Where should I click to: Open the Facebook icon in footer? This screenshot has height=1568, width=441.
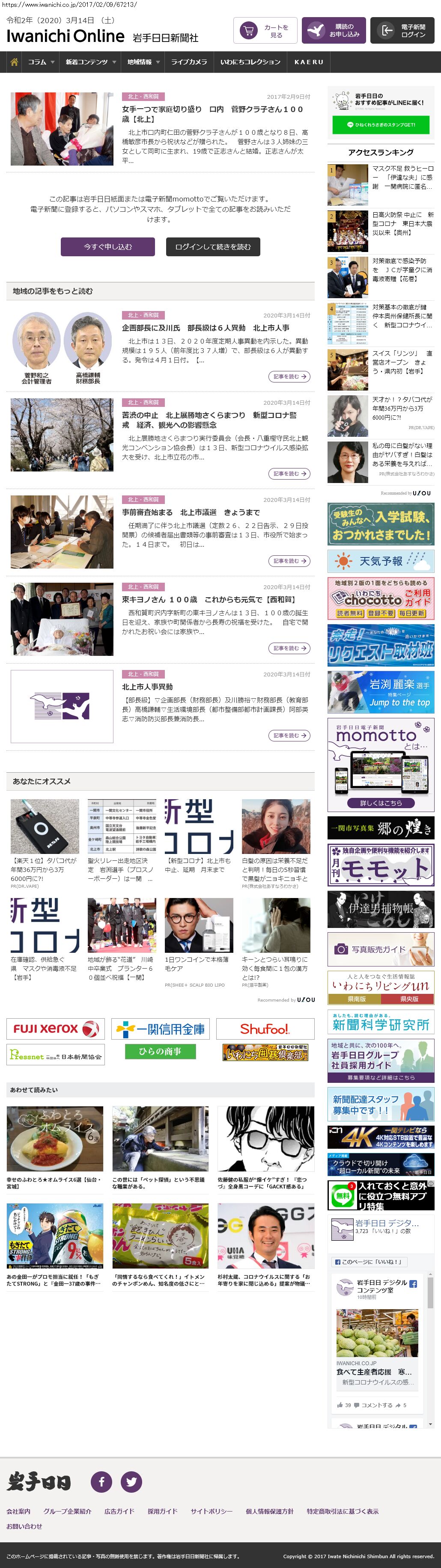tap(102, 1482)
